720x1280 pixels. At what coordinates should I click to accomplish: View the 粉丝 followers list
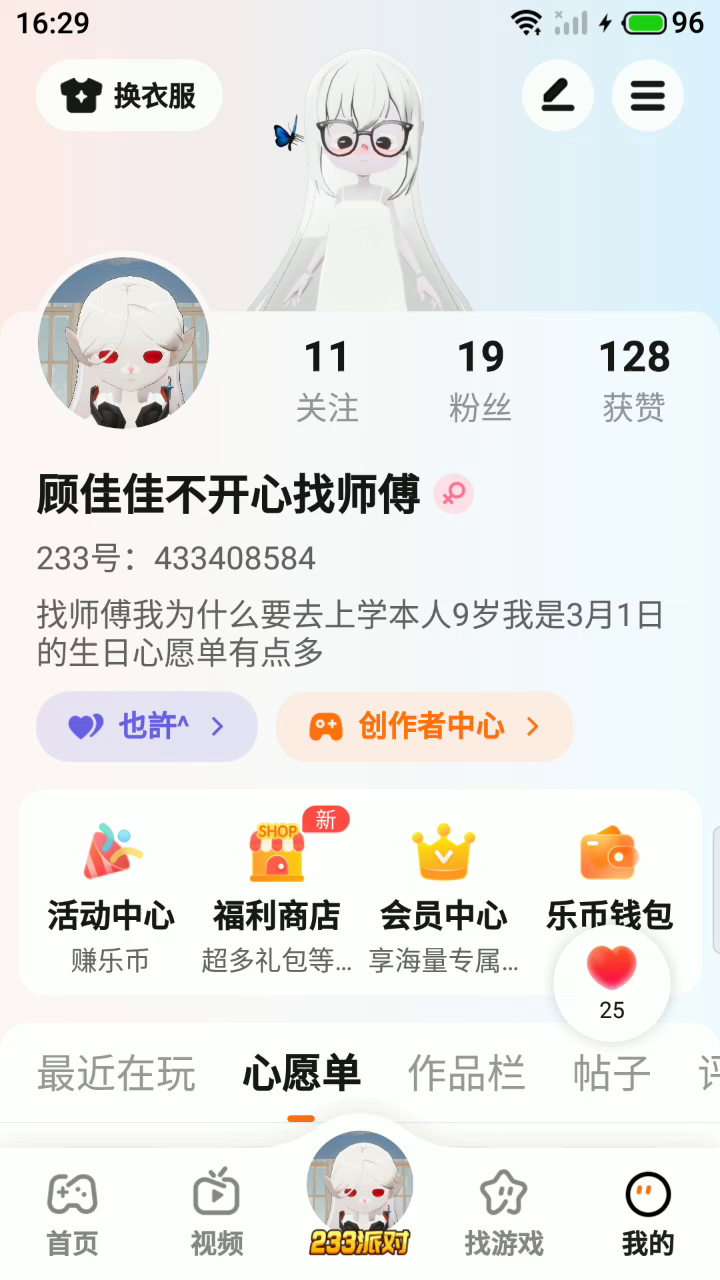(480, 380)
